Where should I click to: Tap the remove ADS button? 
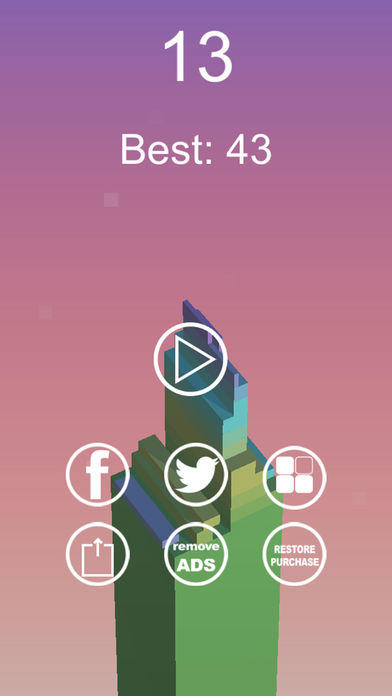(x=196, y=554)
